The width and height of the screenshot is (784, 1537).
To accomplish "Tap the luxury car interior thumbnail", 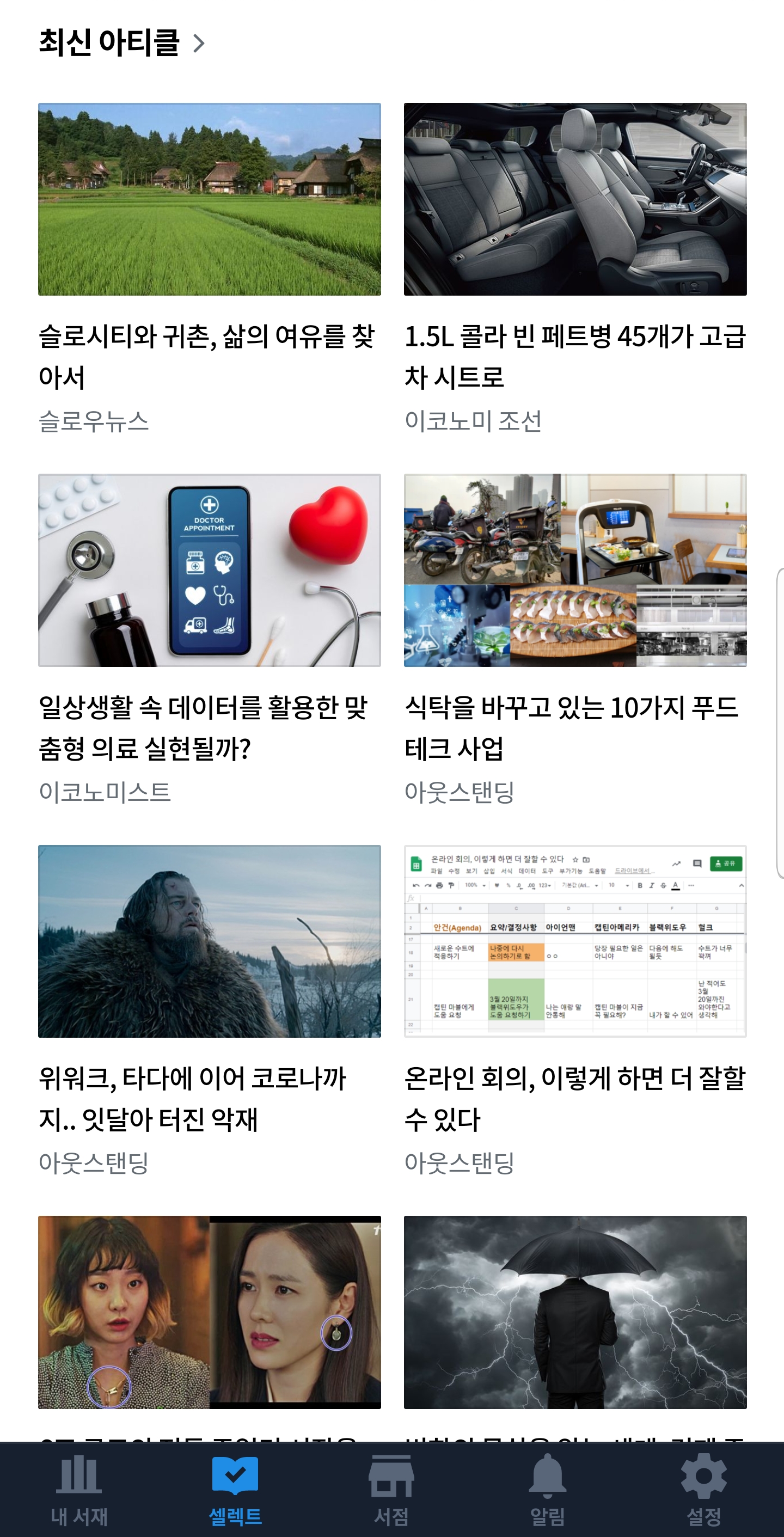I will tap(576, 200).
